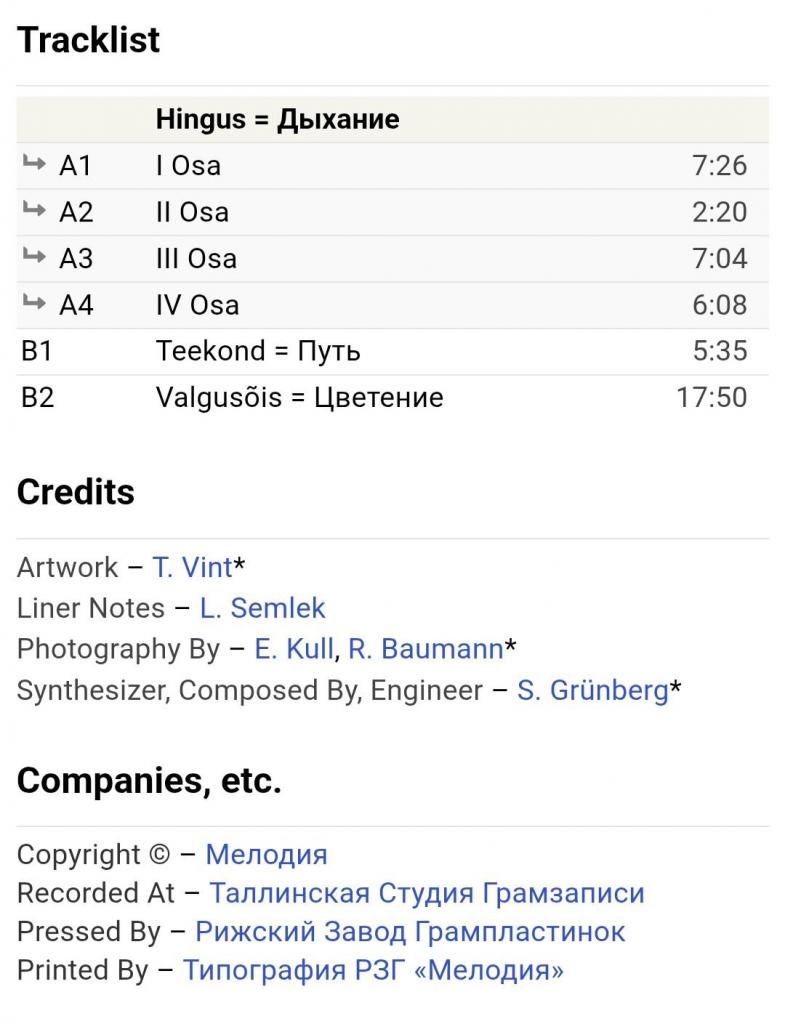The width and height of the screenshot is (785, 1024).
Task: Open the Таллинская Студия Грамзаписи link
Action: point(427,893)
